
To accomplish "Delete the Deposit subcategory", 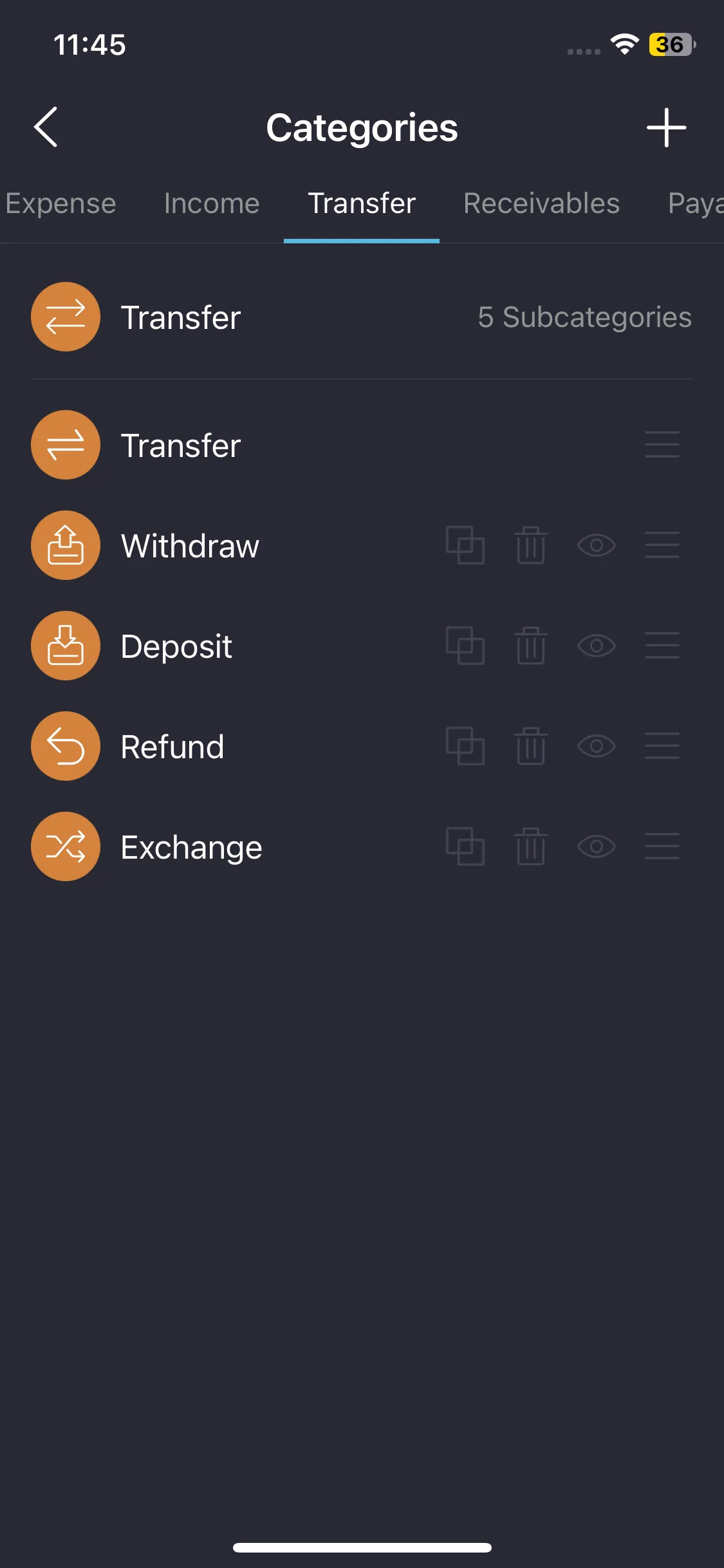I will point(531,646).
